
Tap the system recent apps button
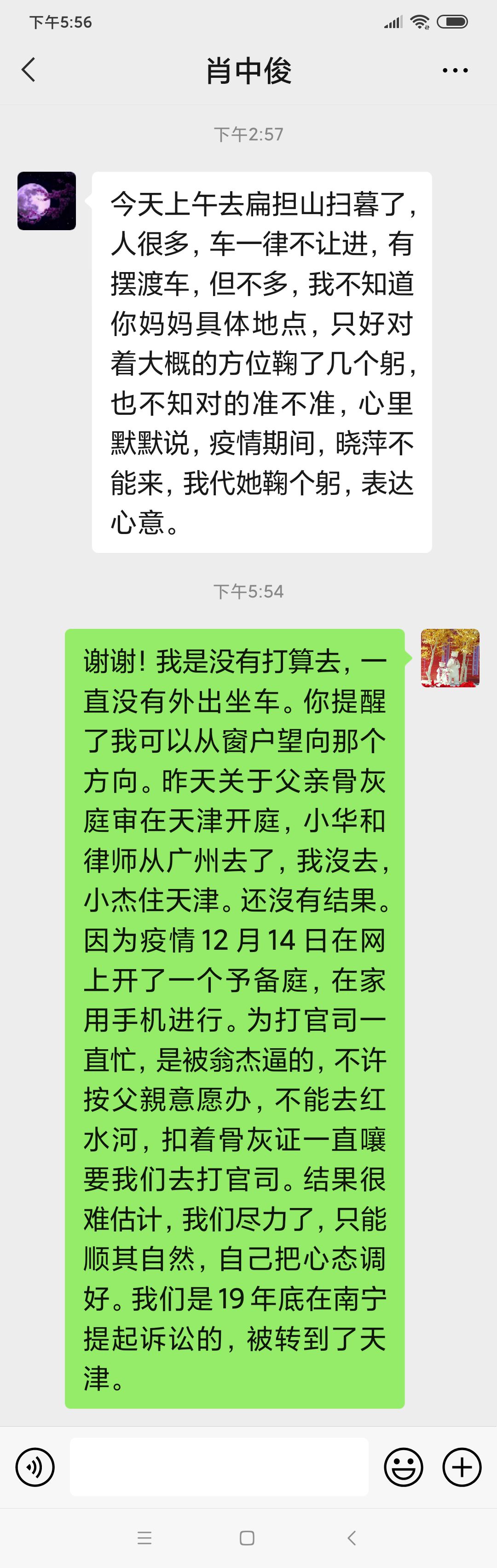tap(144, 1538)
